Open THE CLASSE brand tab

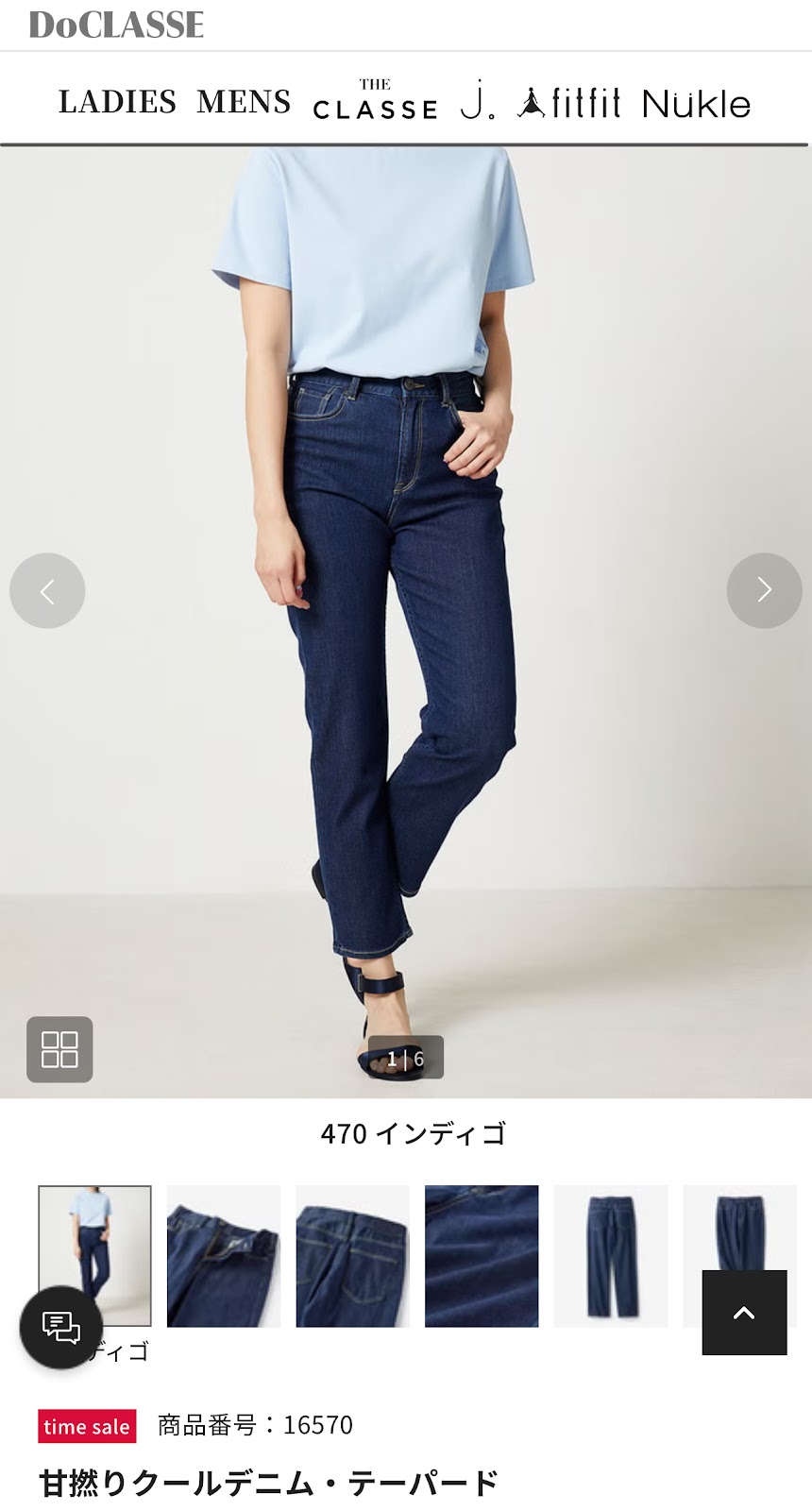pyautogui.click(x=375, y=100)
